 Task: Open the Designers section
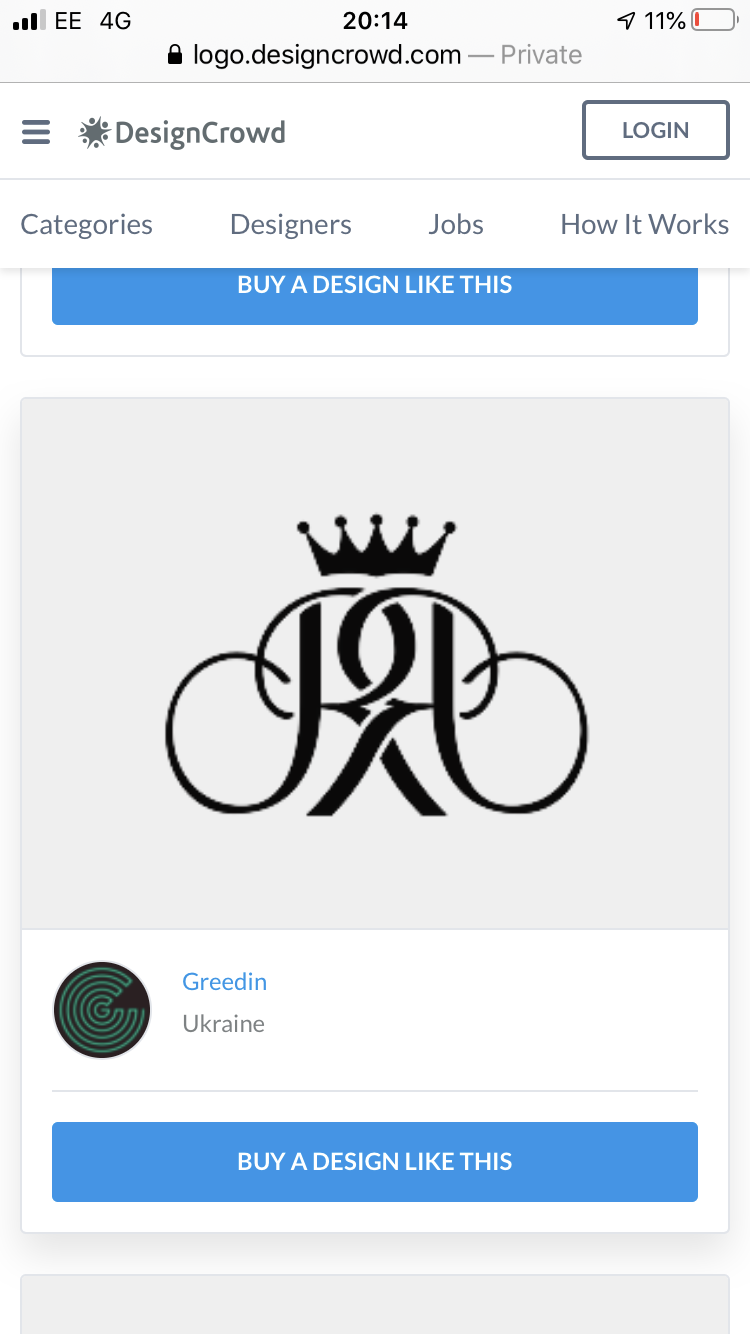(291, 224)
